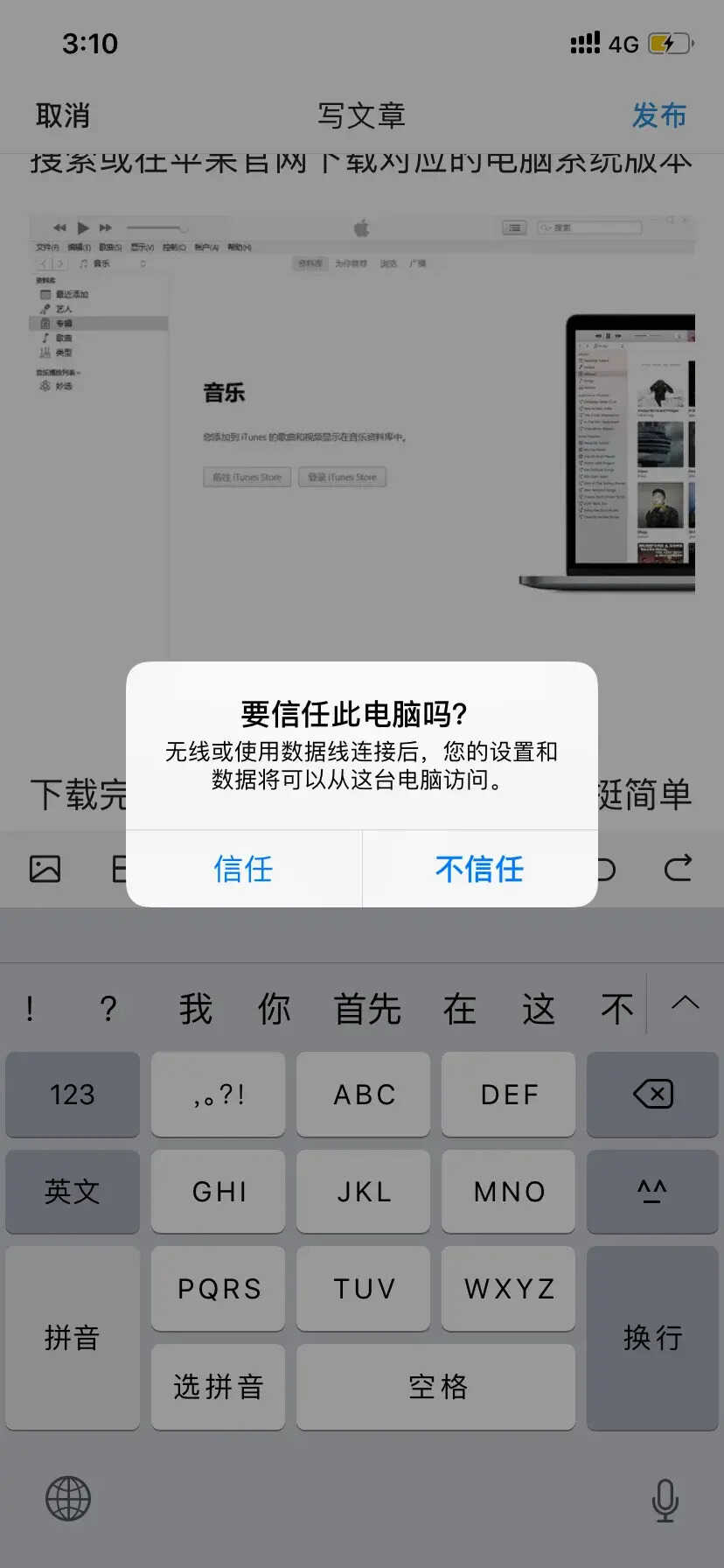This screenshot has width=724, height=1568.
Task: Publish the article with 发布
Action: 658,115
